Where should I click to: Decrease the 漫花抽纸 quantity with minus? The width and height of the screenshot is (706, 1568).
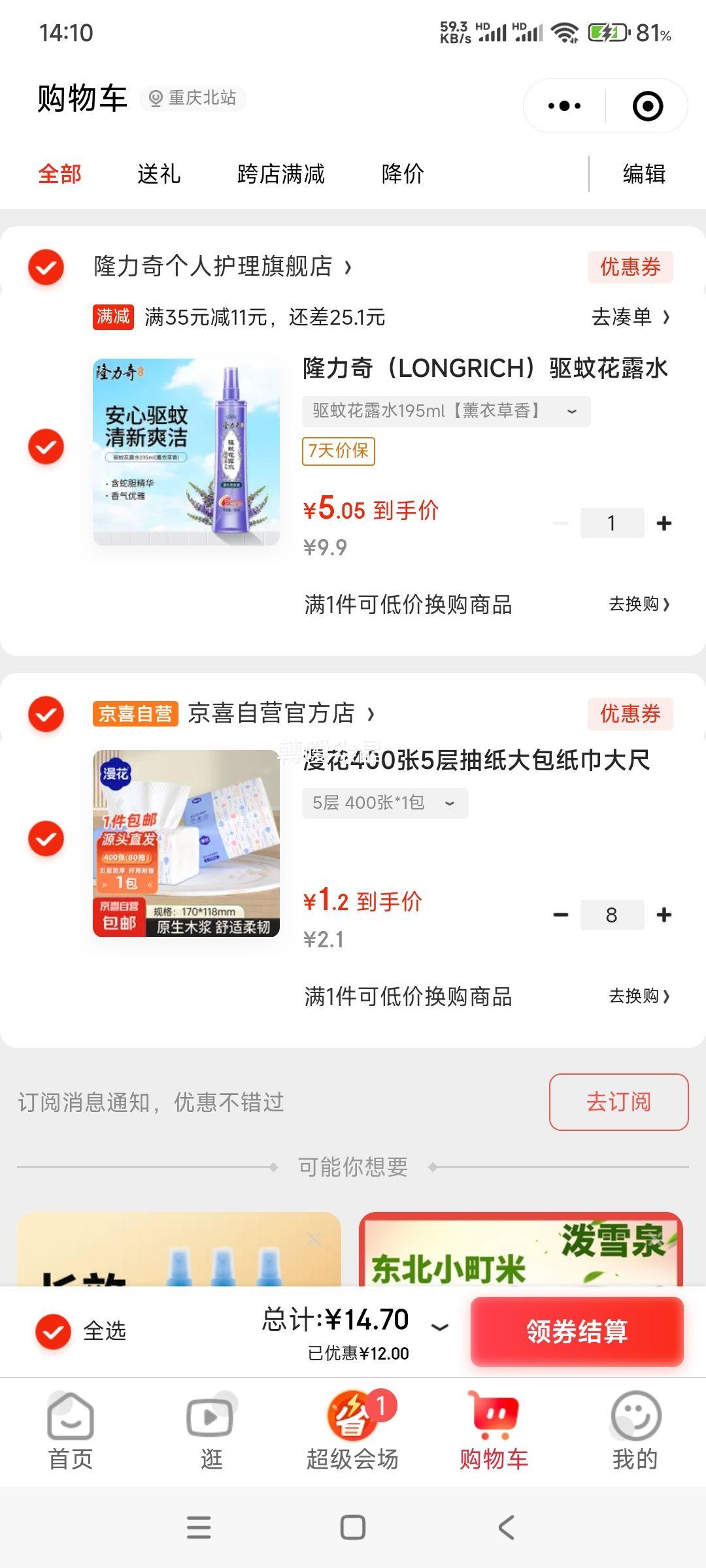[x=561, y=915]
